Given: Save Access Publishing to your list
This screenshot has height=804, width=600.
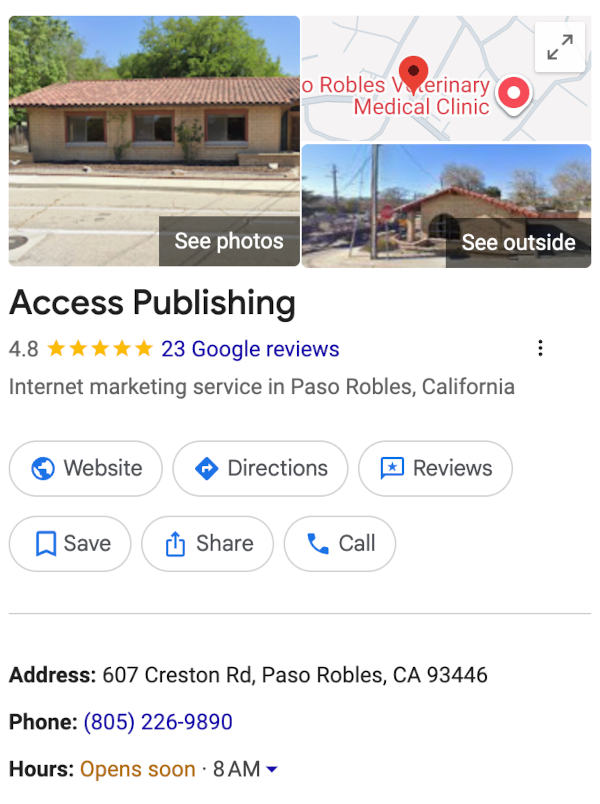Looking at the screenshot, I should (70, 543).
